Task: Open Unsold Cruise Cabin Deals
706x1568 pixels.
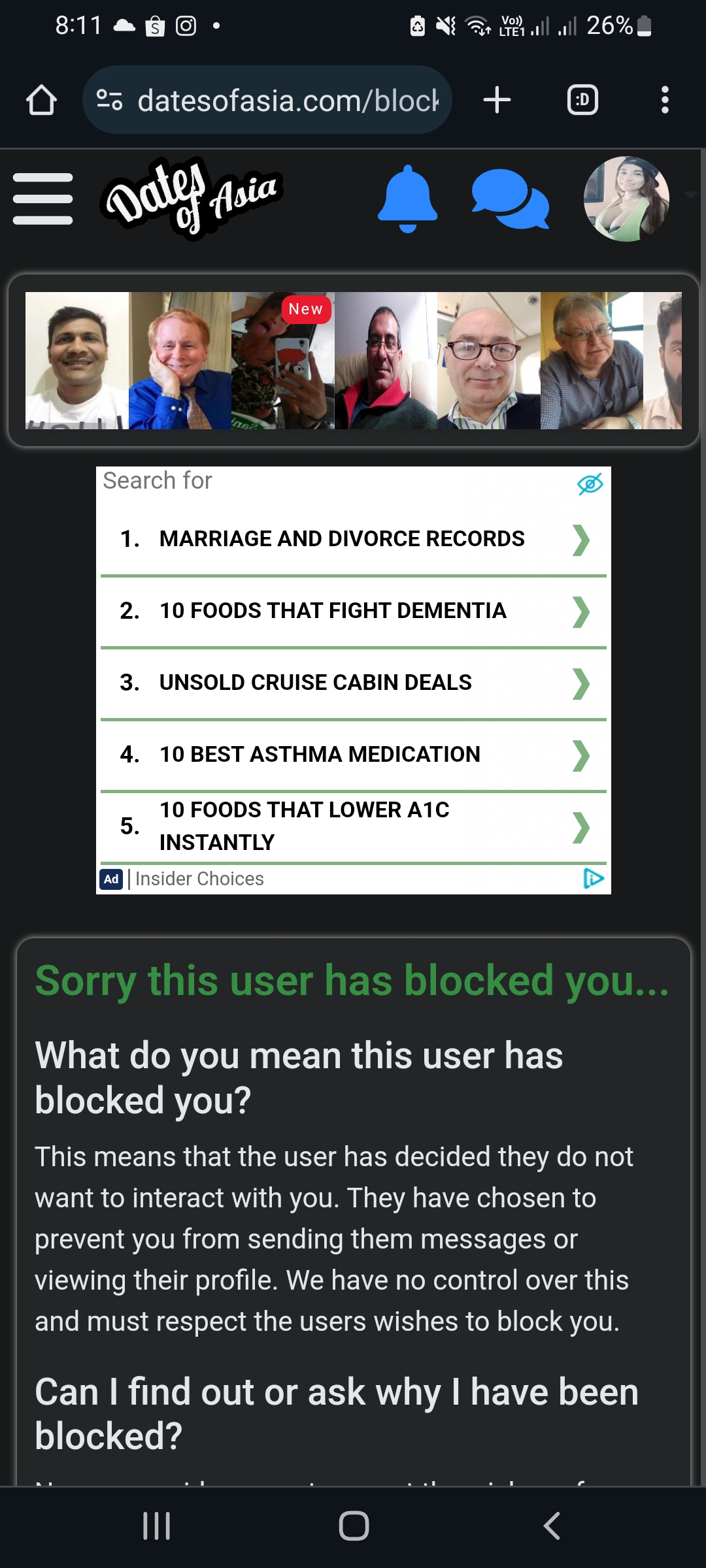Action: (353, 683)
